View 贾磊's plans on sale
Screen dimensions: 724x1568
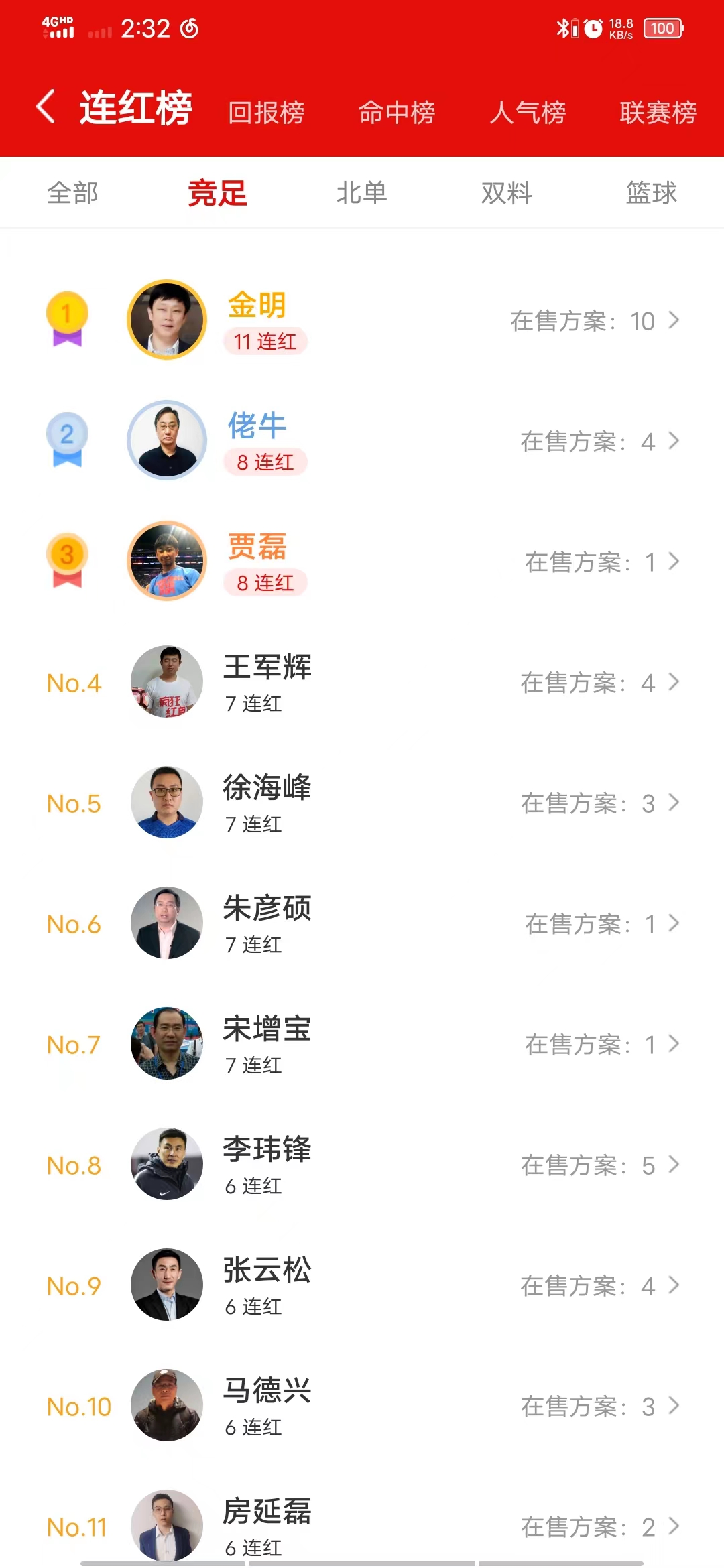click(x=602, y=562)
